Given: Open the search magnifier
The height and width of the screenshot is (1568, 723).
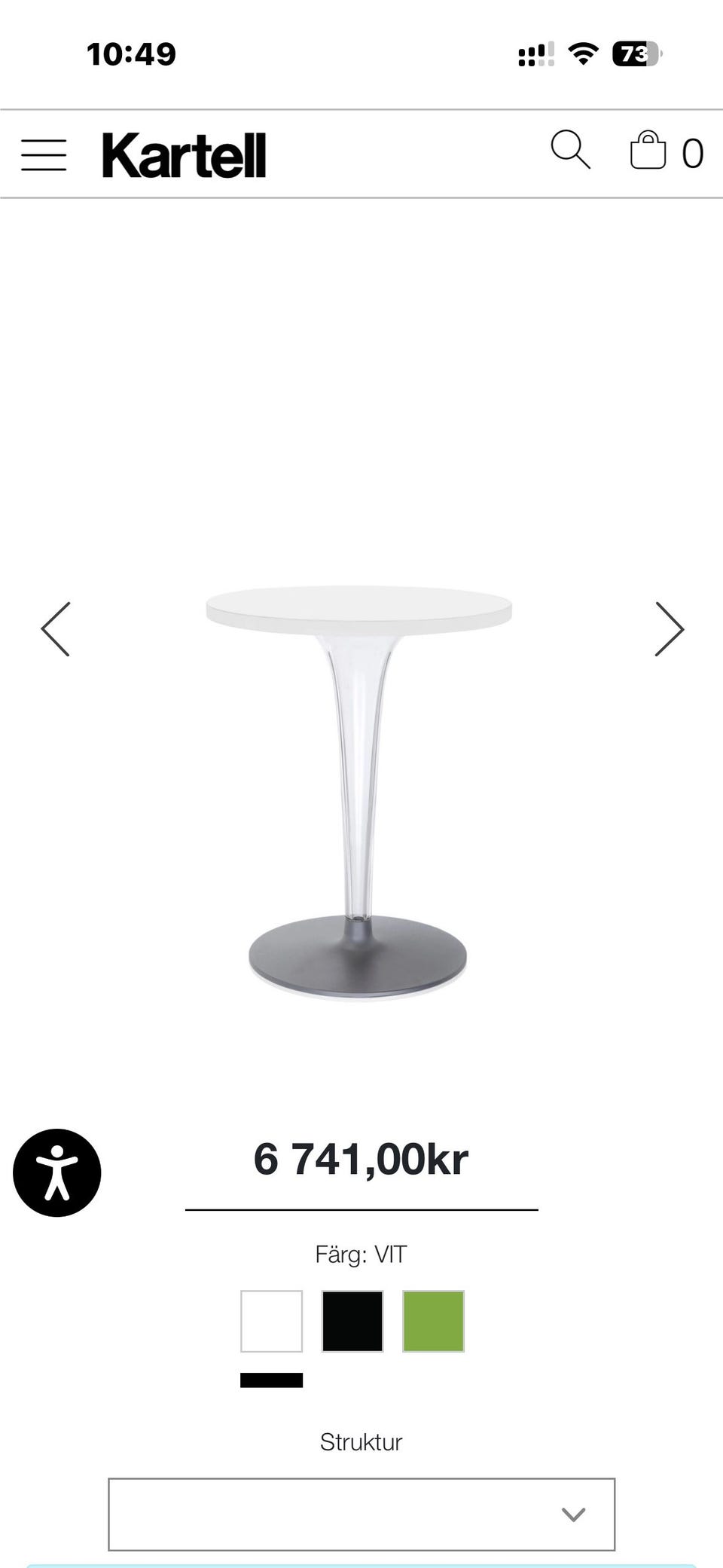Looking at the screenshot, I should [x=570, y=149].
